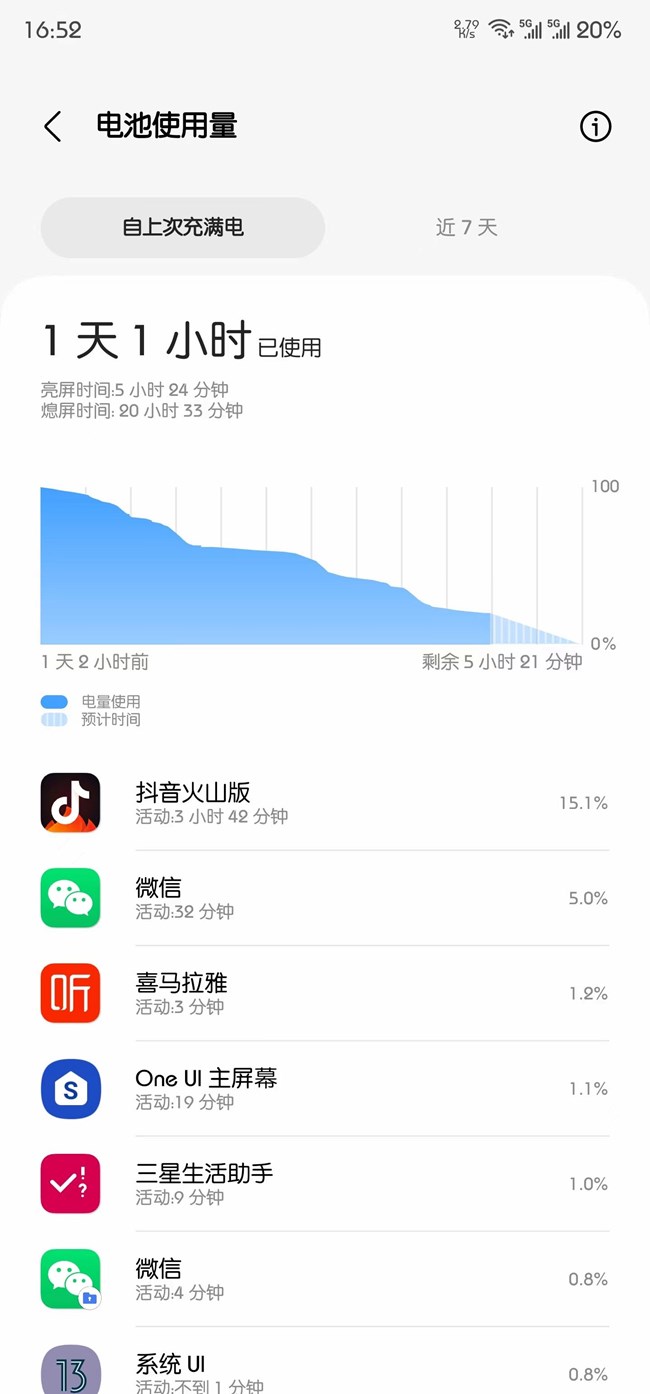650x1394 pixels.
Task: Open 微信 row showing 5.0% usage
Action: [325, 898]
